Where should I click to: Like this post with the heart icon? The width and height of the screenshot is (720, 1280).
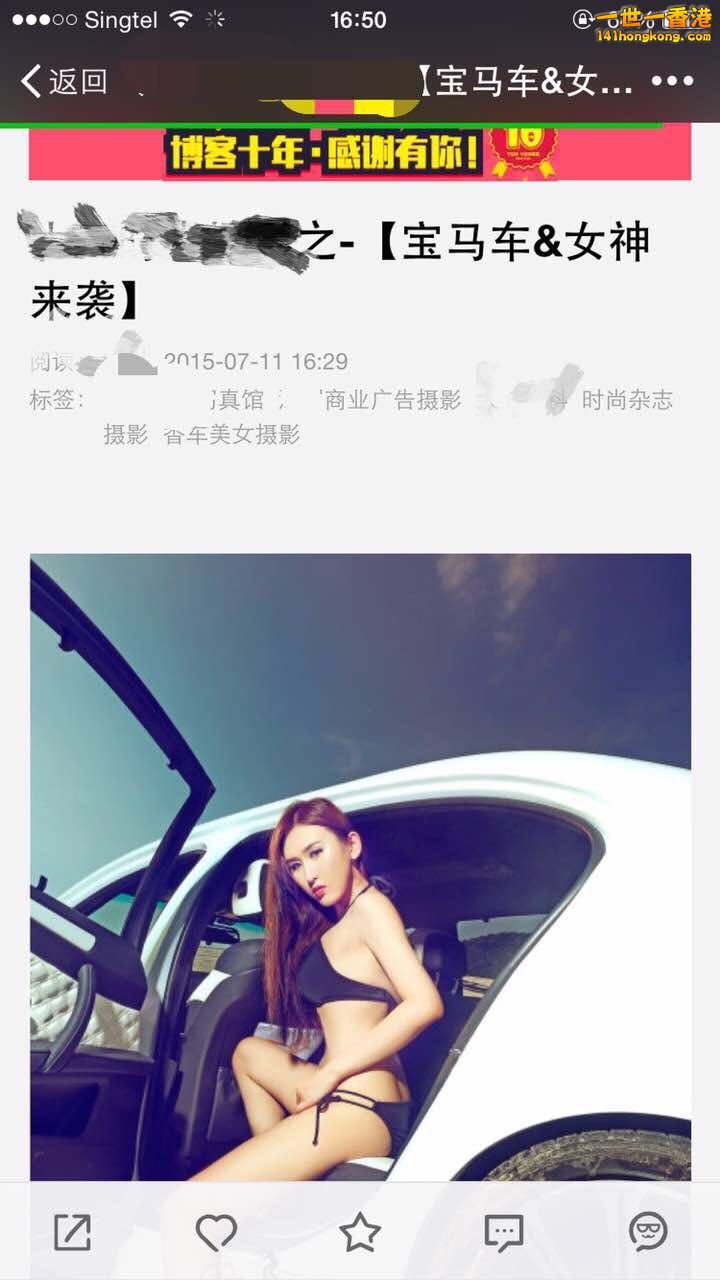216,1232
